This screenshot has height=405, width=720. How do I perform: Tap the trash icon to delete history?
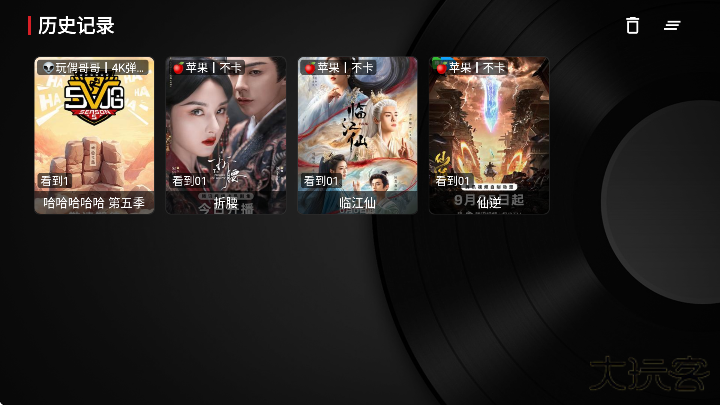tap(632, 26)
